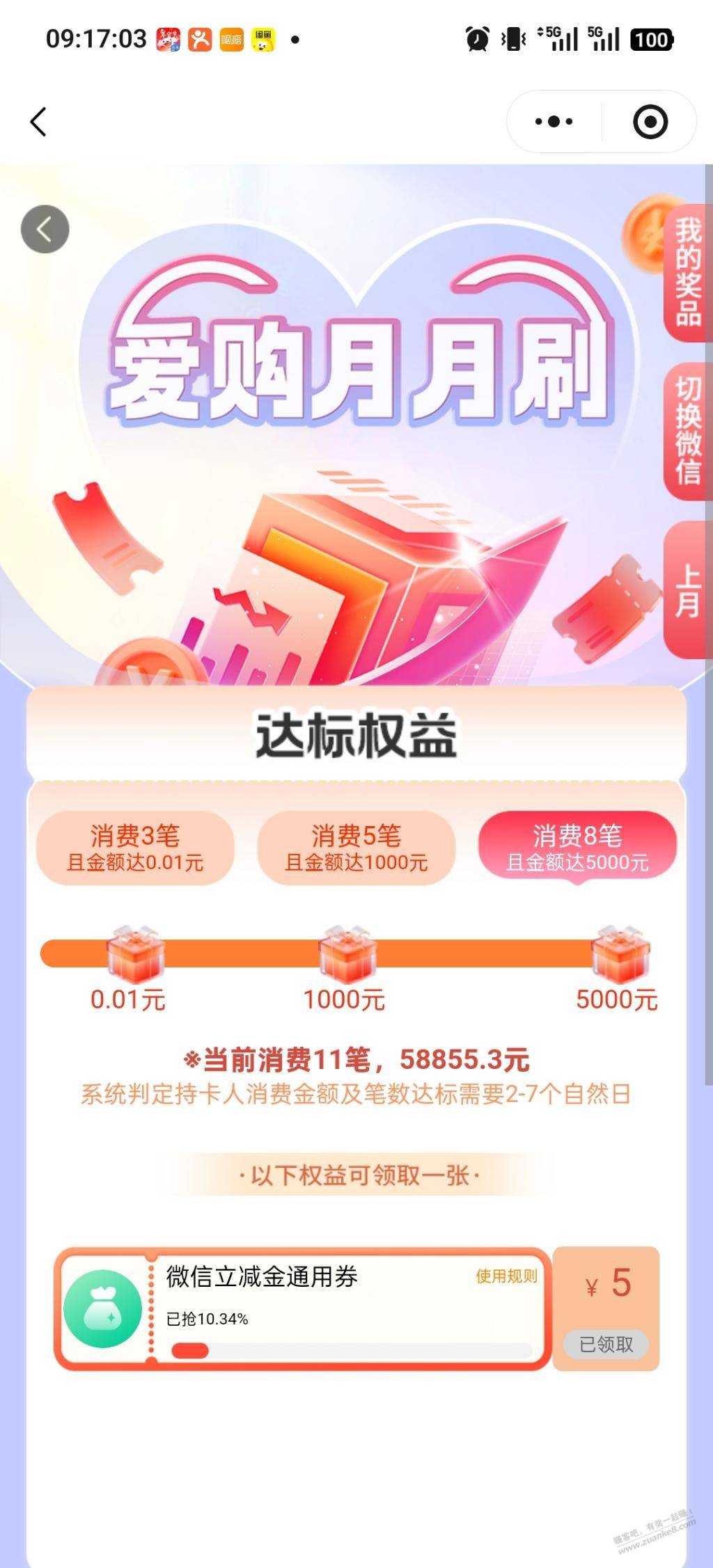Go back using the top-left arrow

39,122
